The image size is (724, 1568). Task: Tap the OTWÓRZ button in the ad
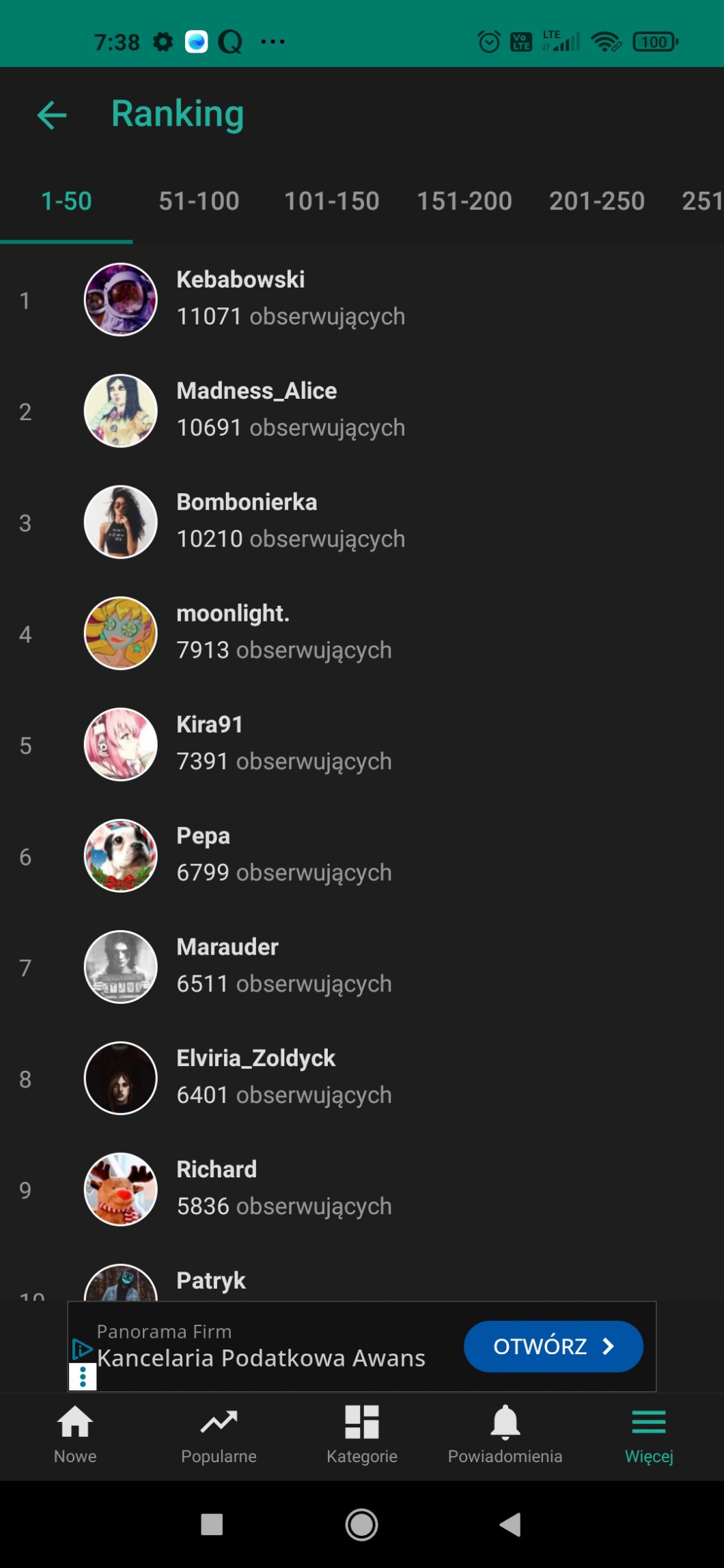(x=553, y=1346)
